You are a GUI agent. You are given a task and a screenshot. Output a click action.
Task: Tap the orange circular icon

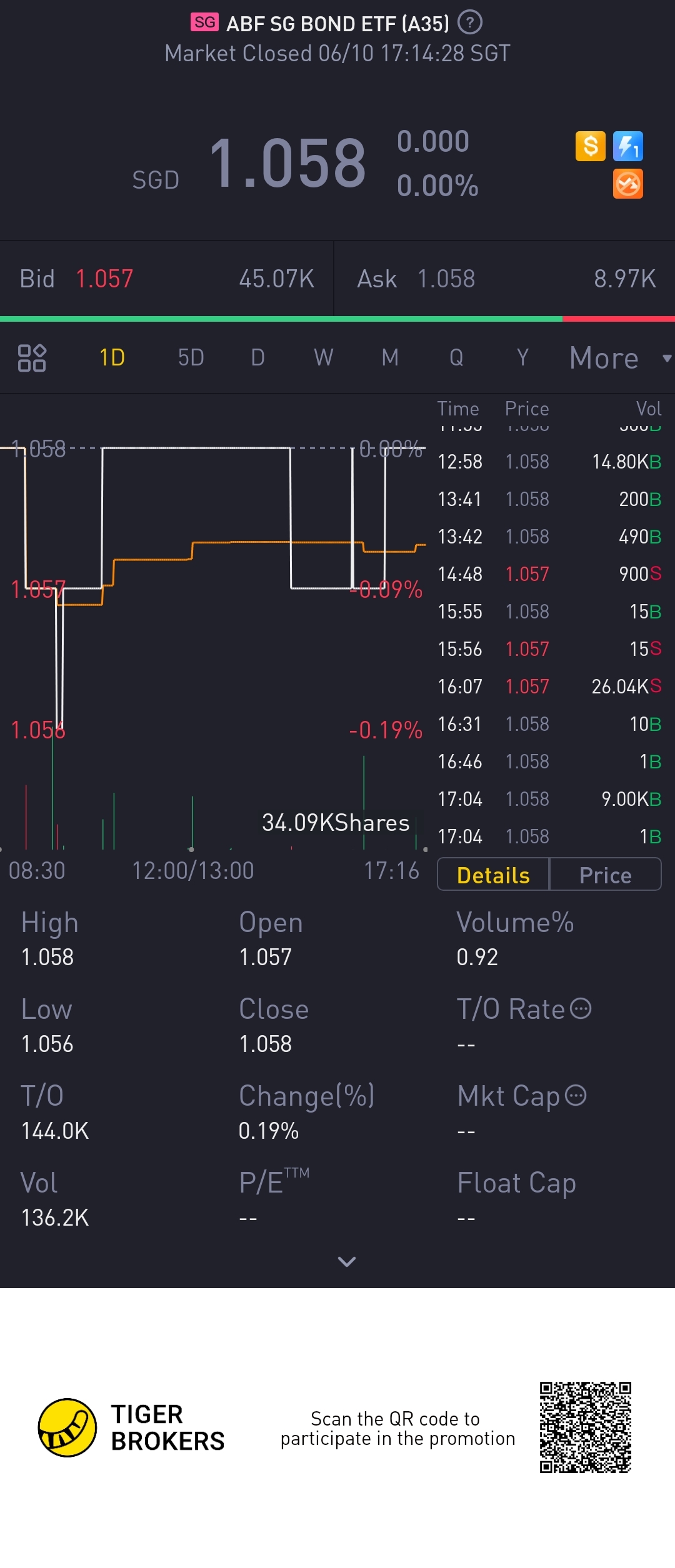pyautogui.click(x=627, y=184)
